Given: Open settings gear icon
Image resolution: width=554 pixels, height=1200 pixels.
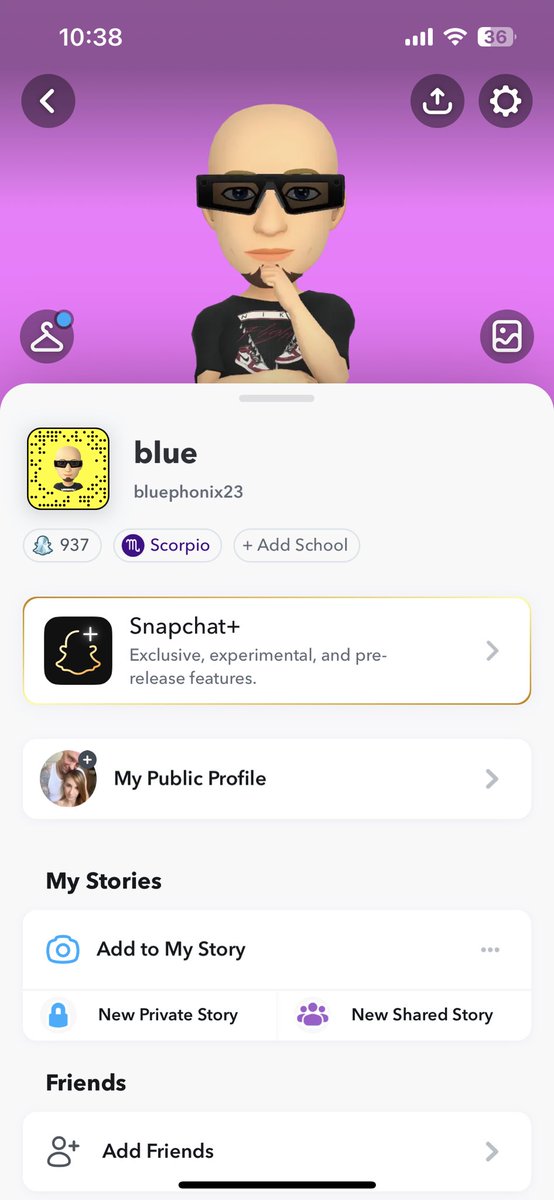Looking at the screenshot, I should [x=505, y=101].
